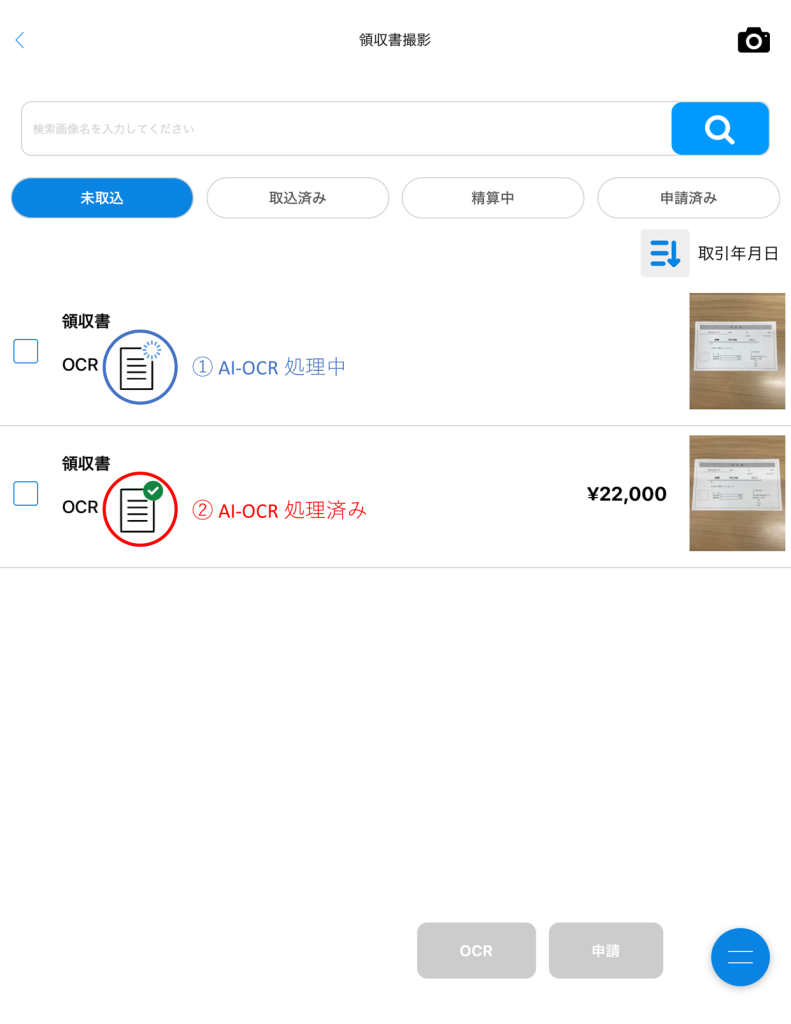Tap the blue magnifier search button
Viewport: 791px width, 1024px height.
tap(720, 129)
